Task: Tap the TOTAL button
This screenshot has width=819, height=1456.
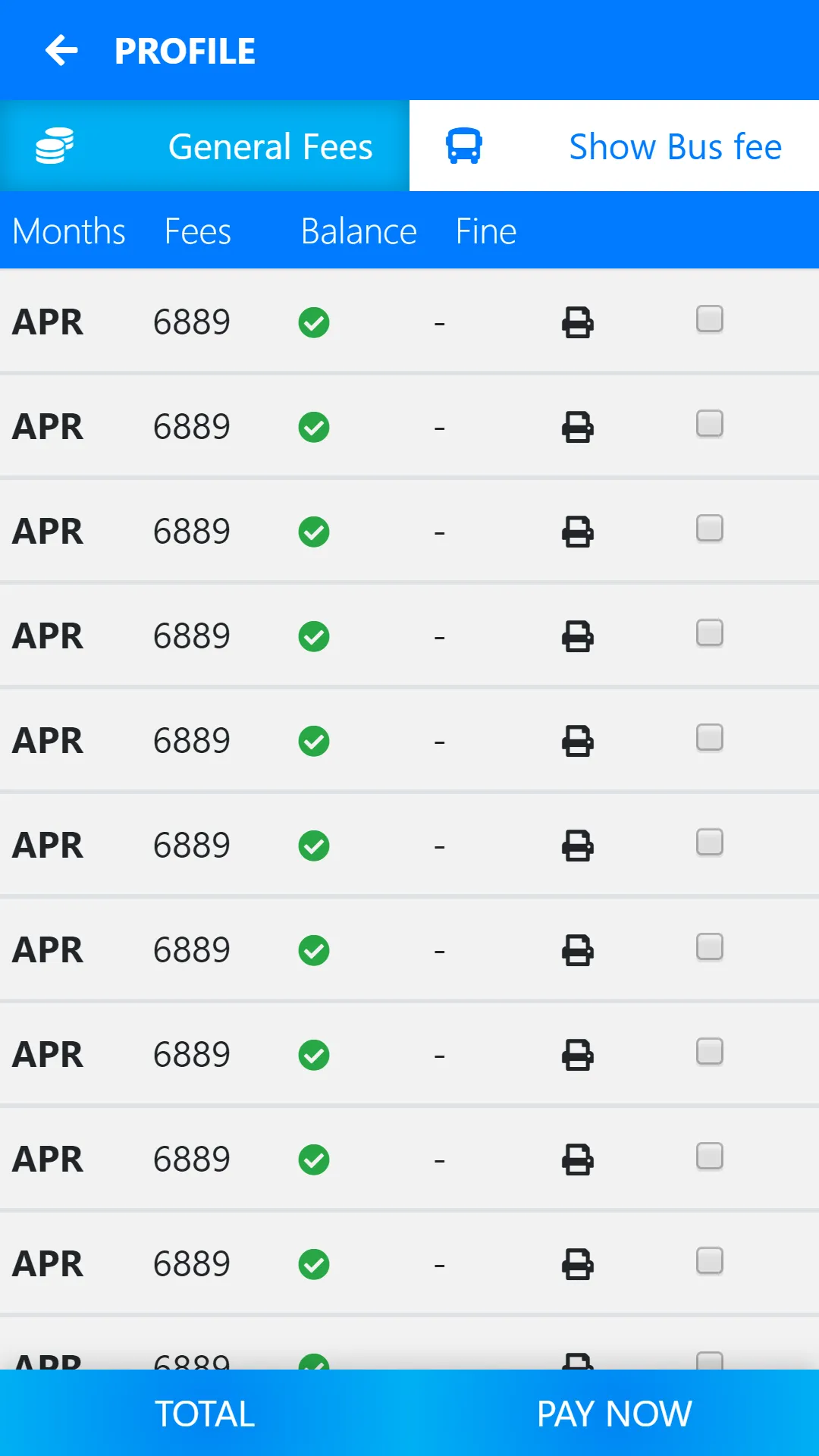Action: (x=205, y=1414)
